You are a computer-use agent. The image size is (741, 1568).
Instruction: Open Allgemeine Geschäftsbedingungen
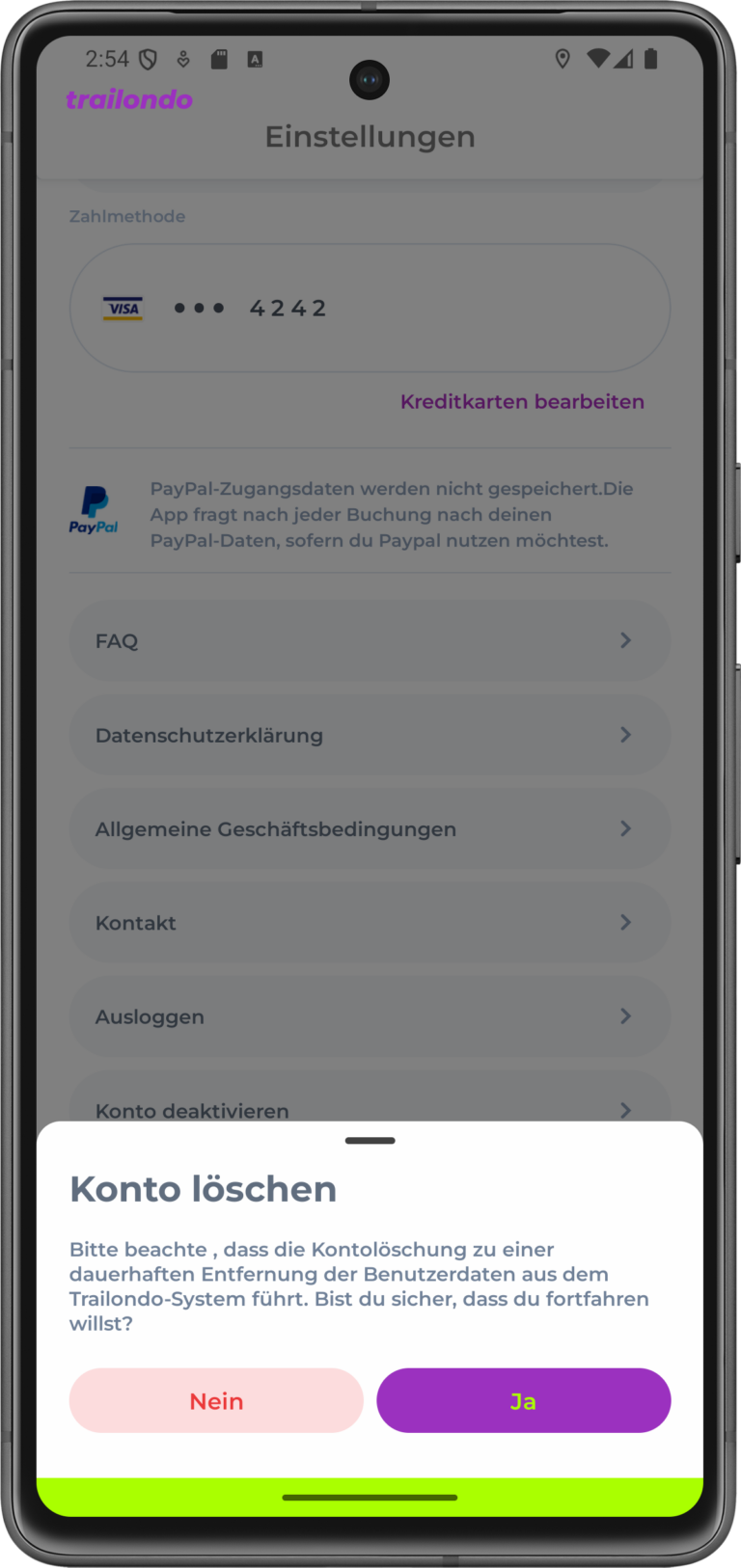coord(370,828)
